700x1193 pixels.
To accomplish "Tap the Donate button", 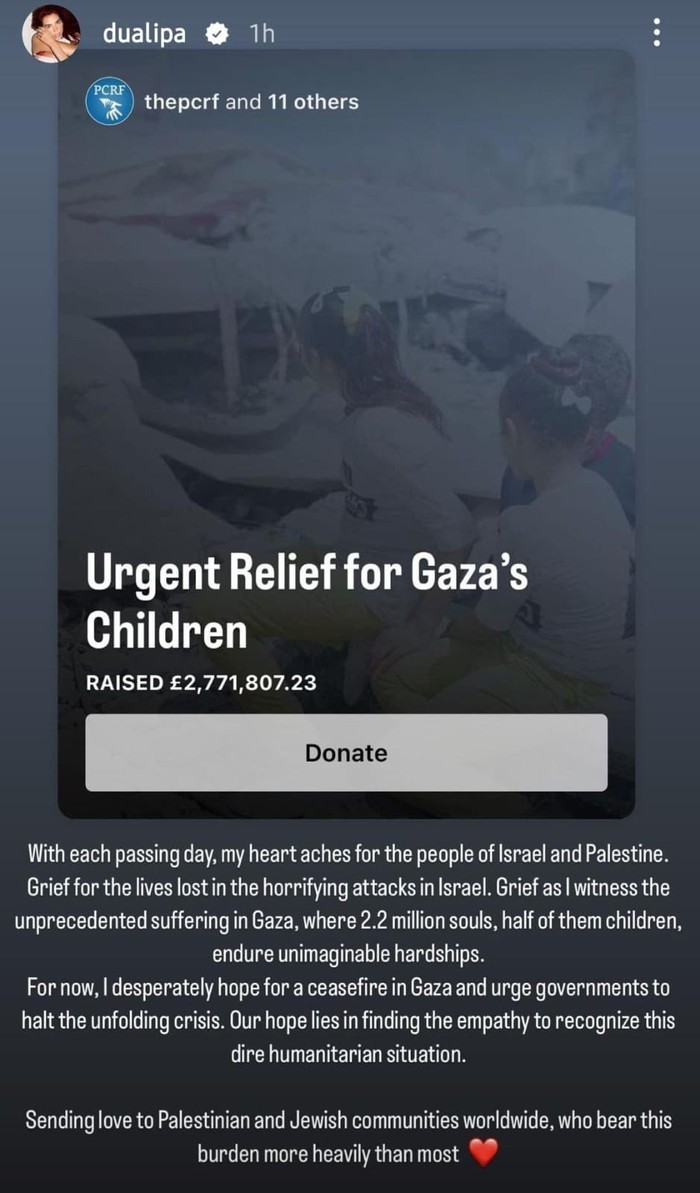I will point(346,752).
